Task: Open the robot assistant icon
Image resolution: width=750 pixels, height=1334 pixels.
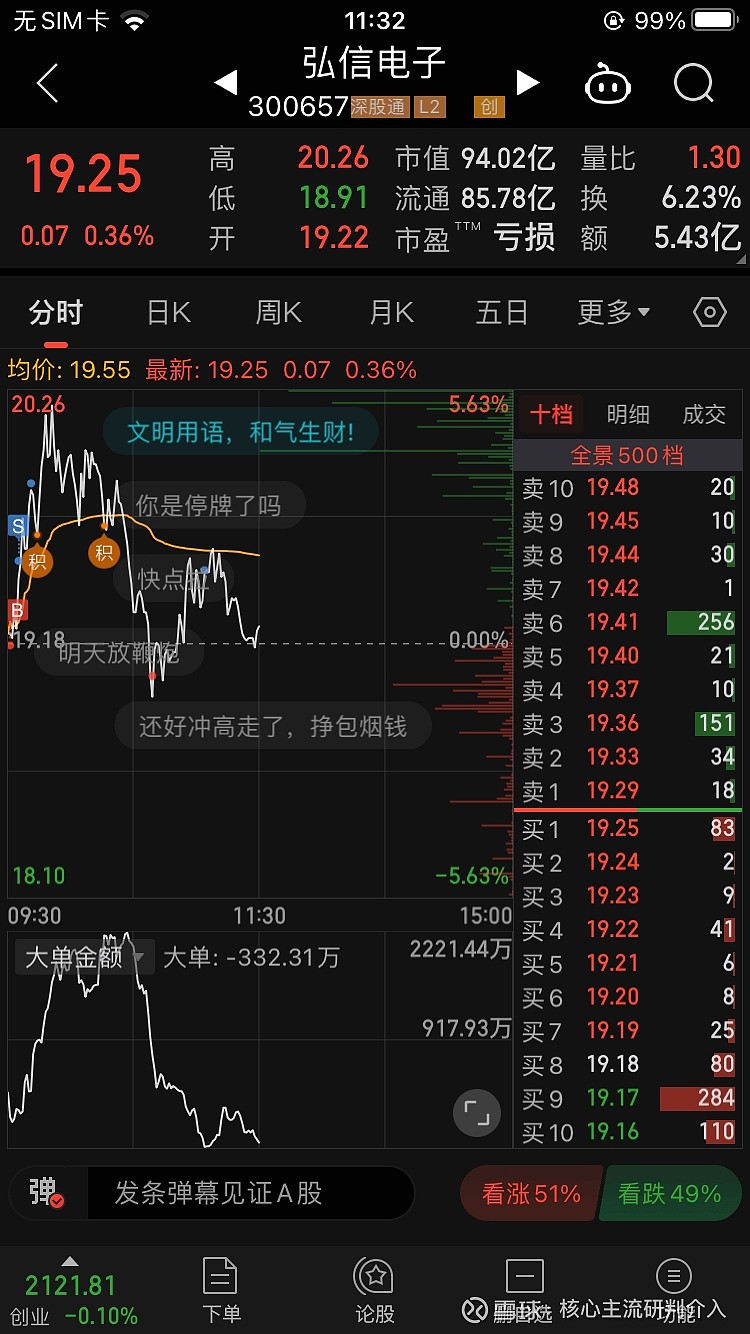Action: (607, 84)
